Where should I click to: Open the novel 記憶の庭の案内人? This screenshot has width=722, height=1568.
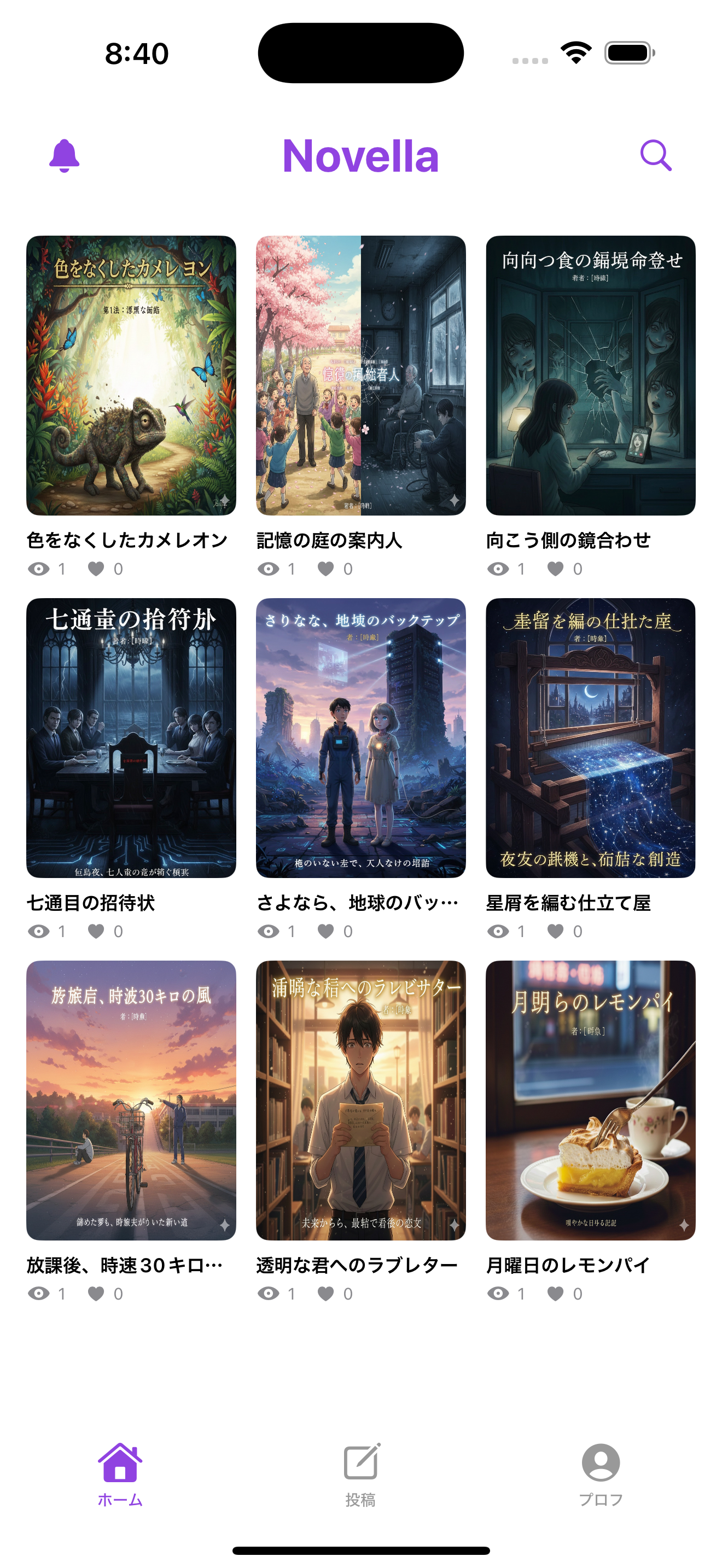click(x=360, y=376)
